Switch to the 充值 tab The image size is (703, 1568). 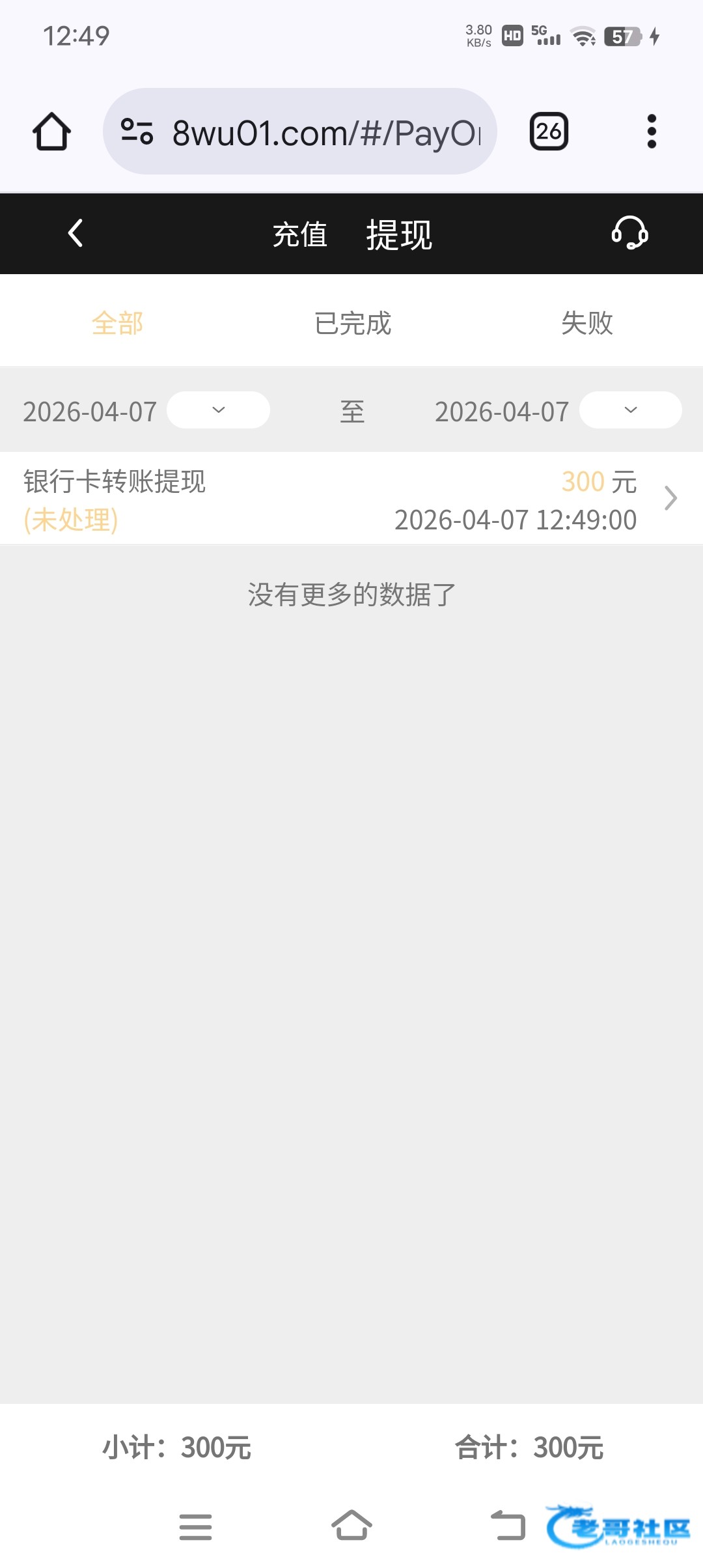(299, 234)
